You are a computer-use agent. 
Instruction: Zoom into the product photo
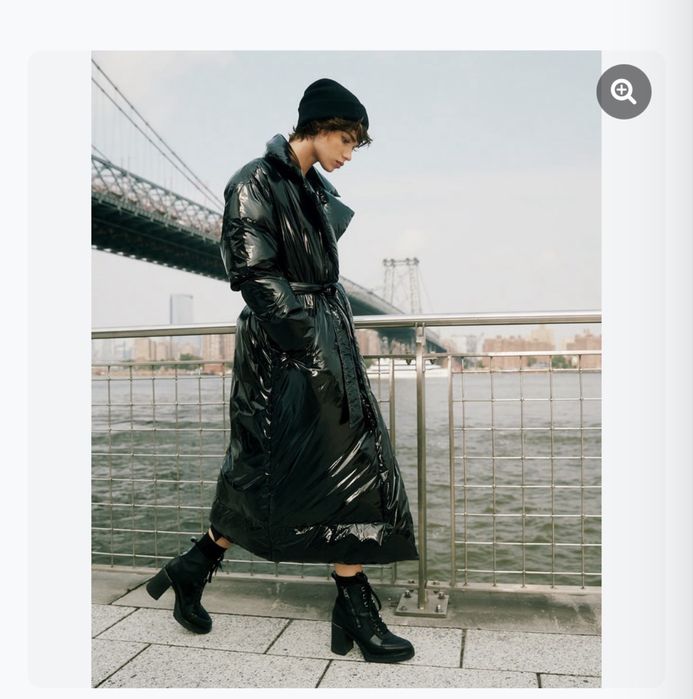click(x=624, y=92)
